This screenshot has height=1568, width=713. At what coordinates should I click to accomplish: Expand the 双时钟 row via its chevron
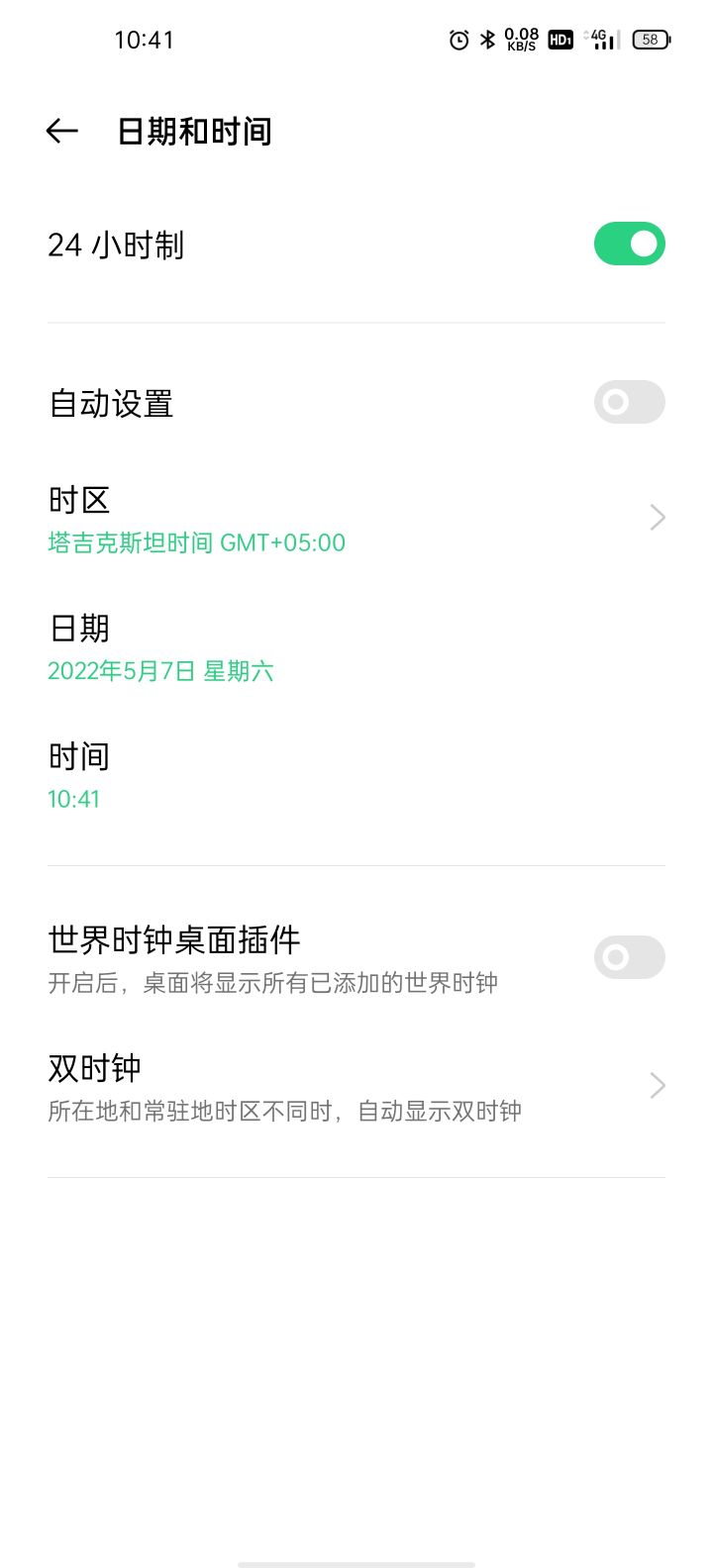(x=657, y=1085)
